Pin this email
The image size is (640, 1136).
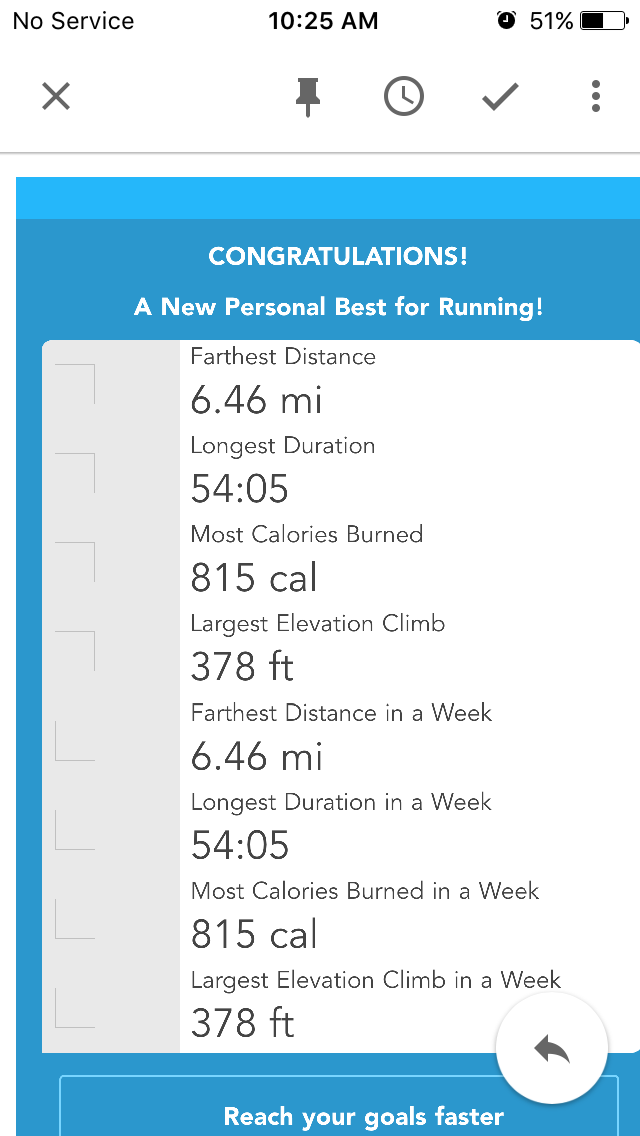click(x=307, y=97)
